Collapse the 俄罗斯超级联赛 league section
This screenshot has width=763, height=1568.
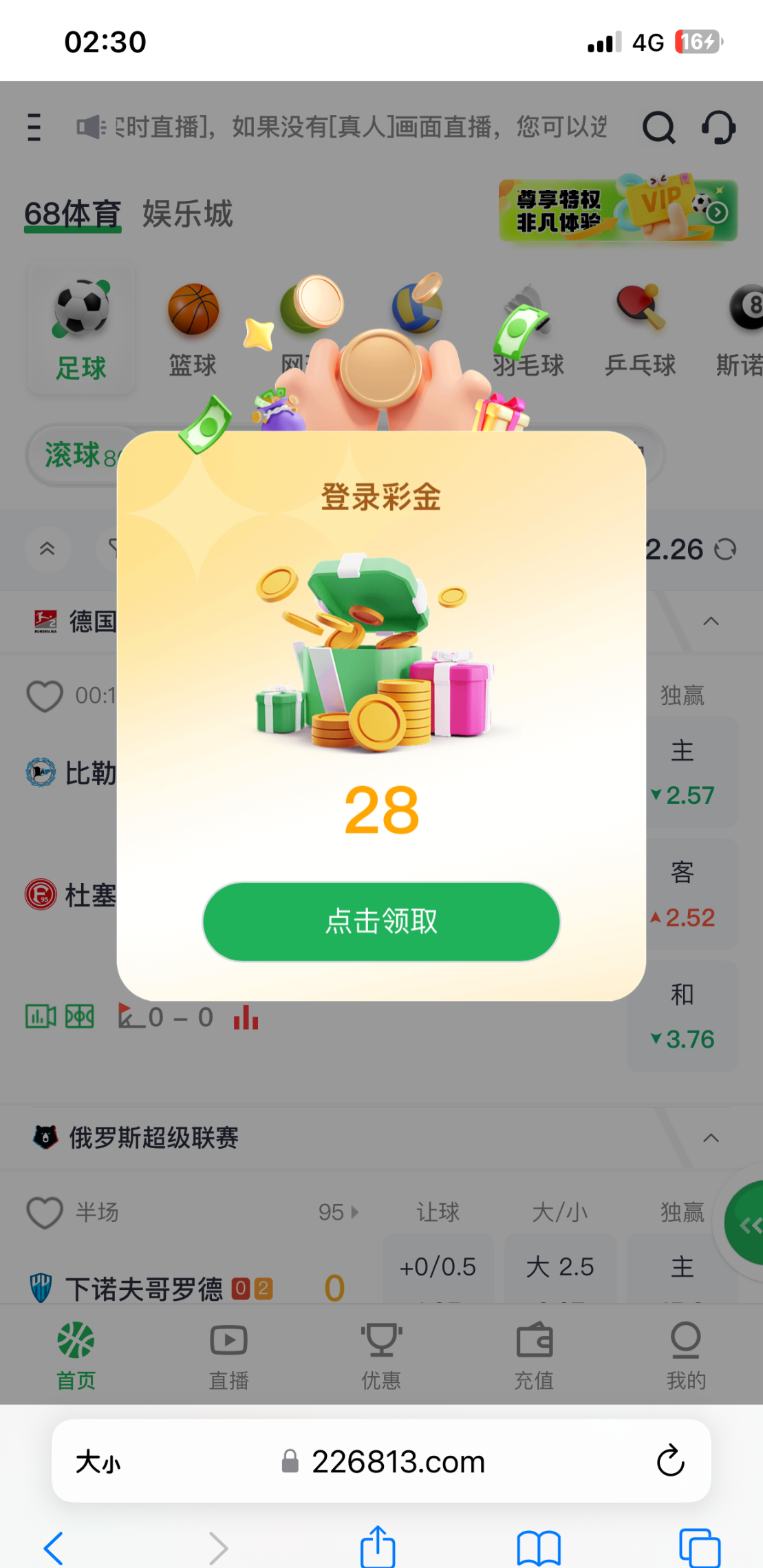click(x=711, y=1138)
